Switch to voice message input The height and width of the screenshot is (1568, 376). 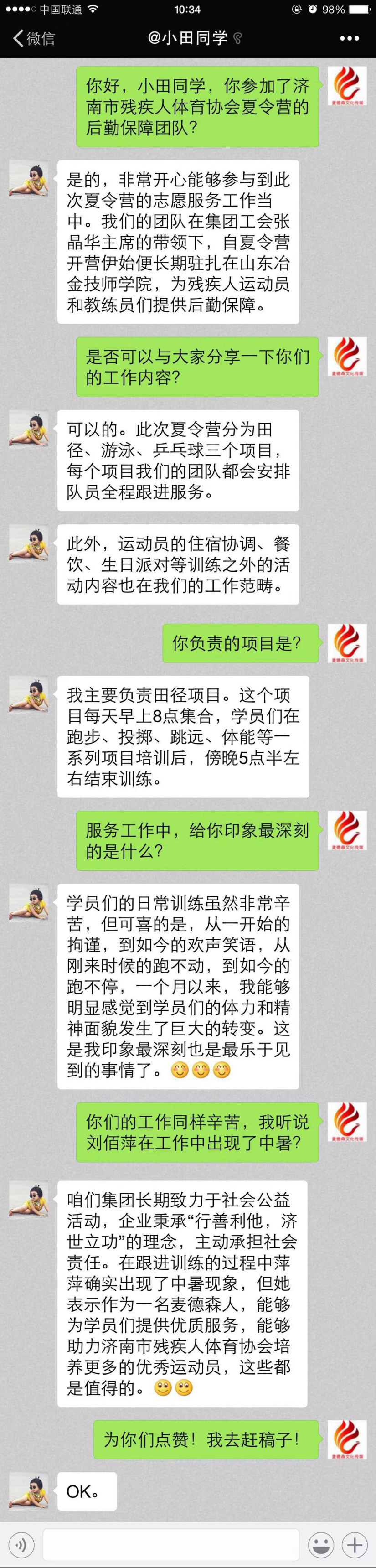tap(22, 1544)
